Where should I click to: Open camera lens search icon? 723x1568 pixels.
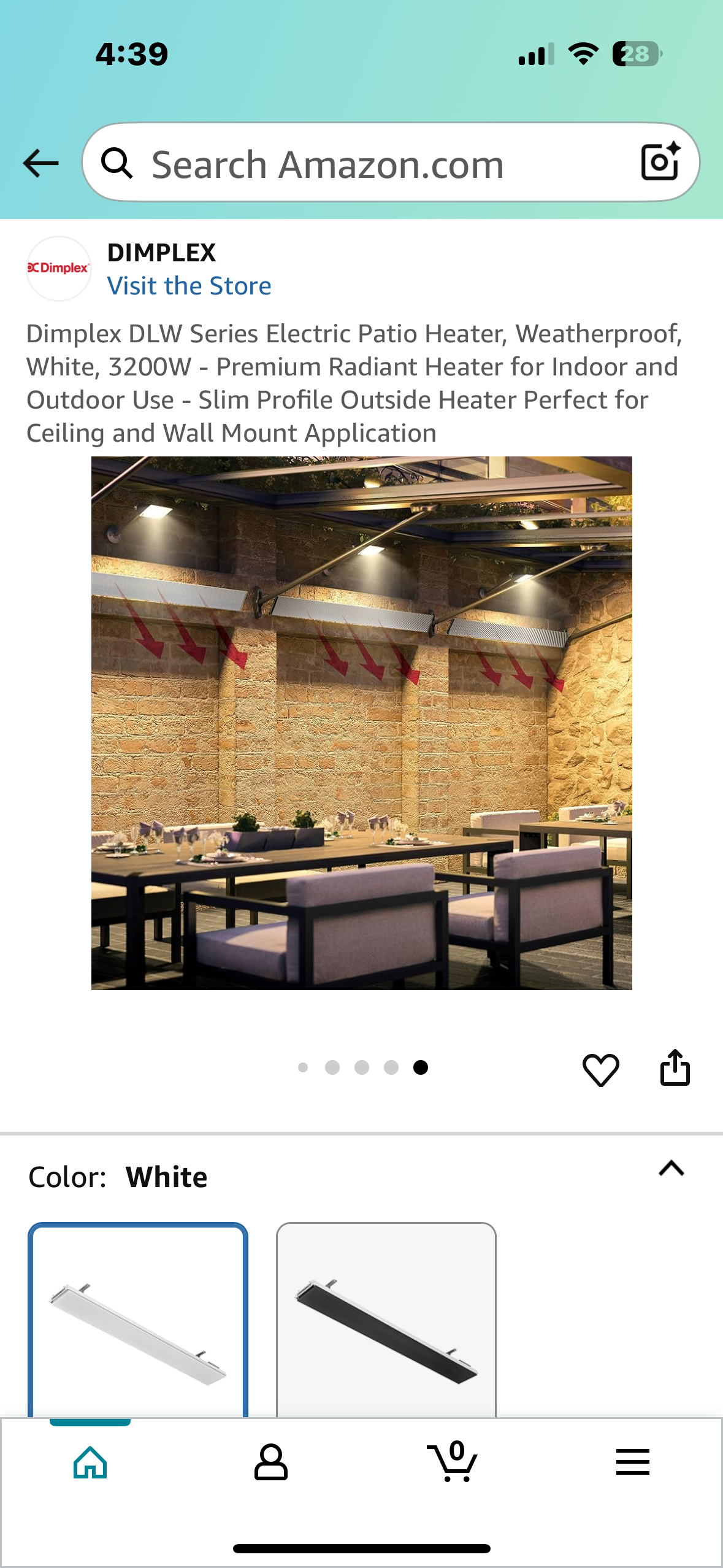click(x=660, y=162)
